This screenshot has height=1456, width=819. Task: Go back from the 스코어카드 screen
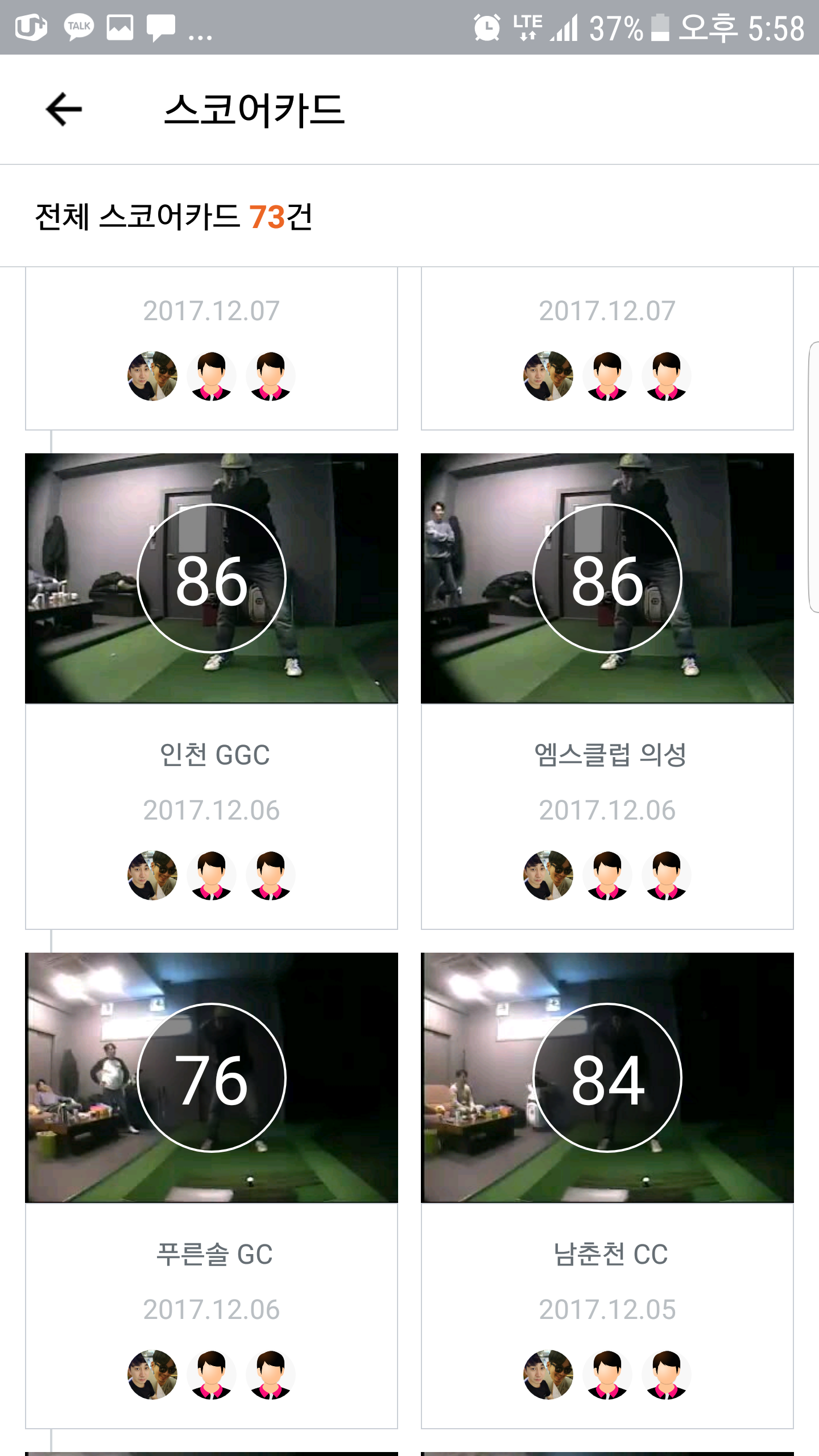[x=64, y=109]
